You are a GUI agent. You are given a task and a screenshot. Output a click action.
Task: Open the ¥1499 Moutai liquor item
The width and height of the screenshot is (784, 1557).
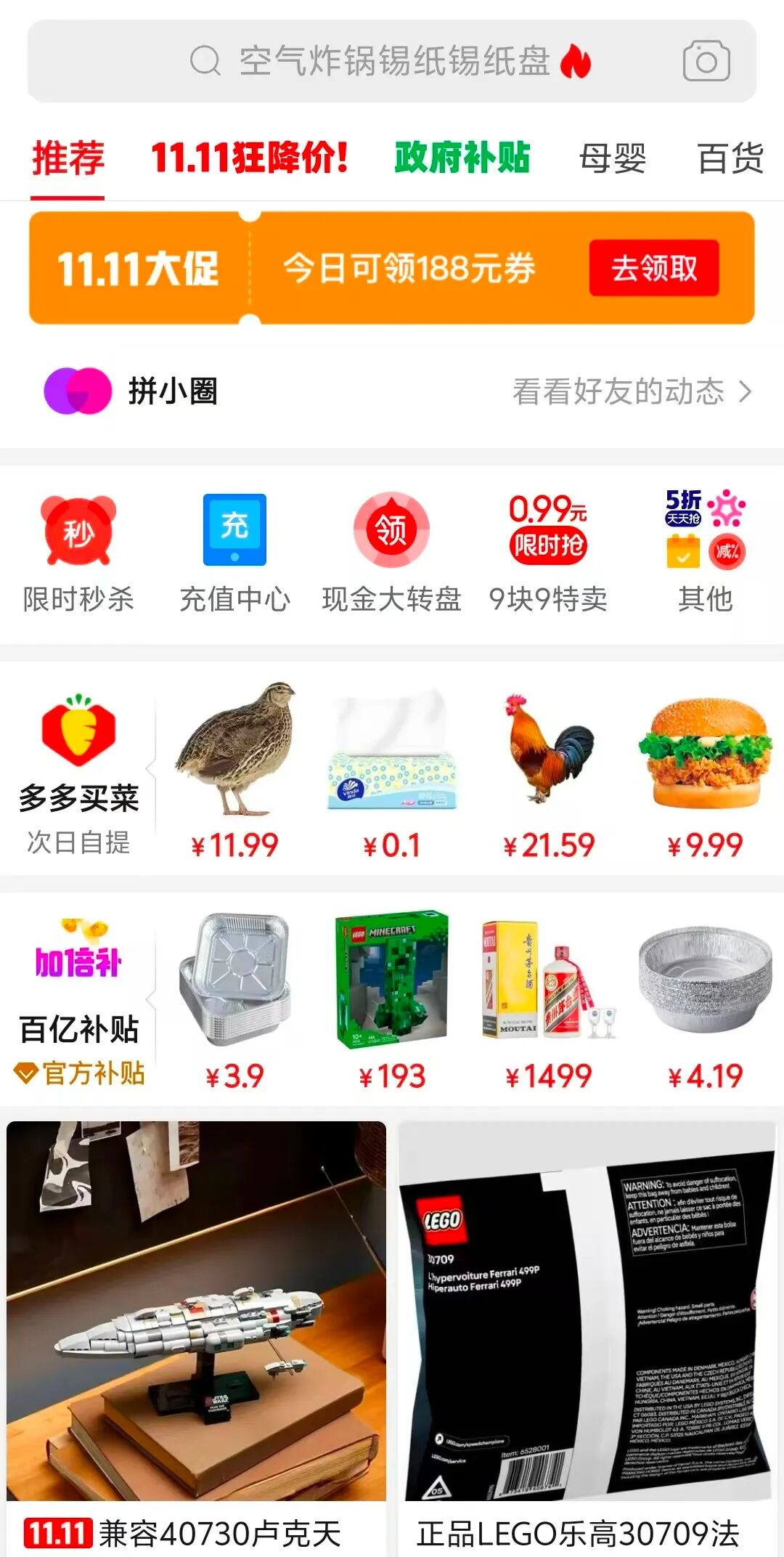pyautogui.click(x=548, y=1002)
